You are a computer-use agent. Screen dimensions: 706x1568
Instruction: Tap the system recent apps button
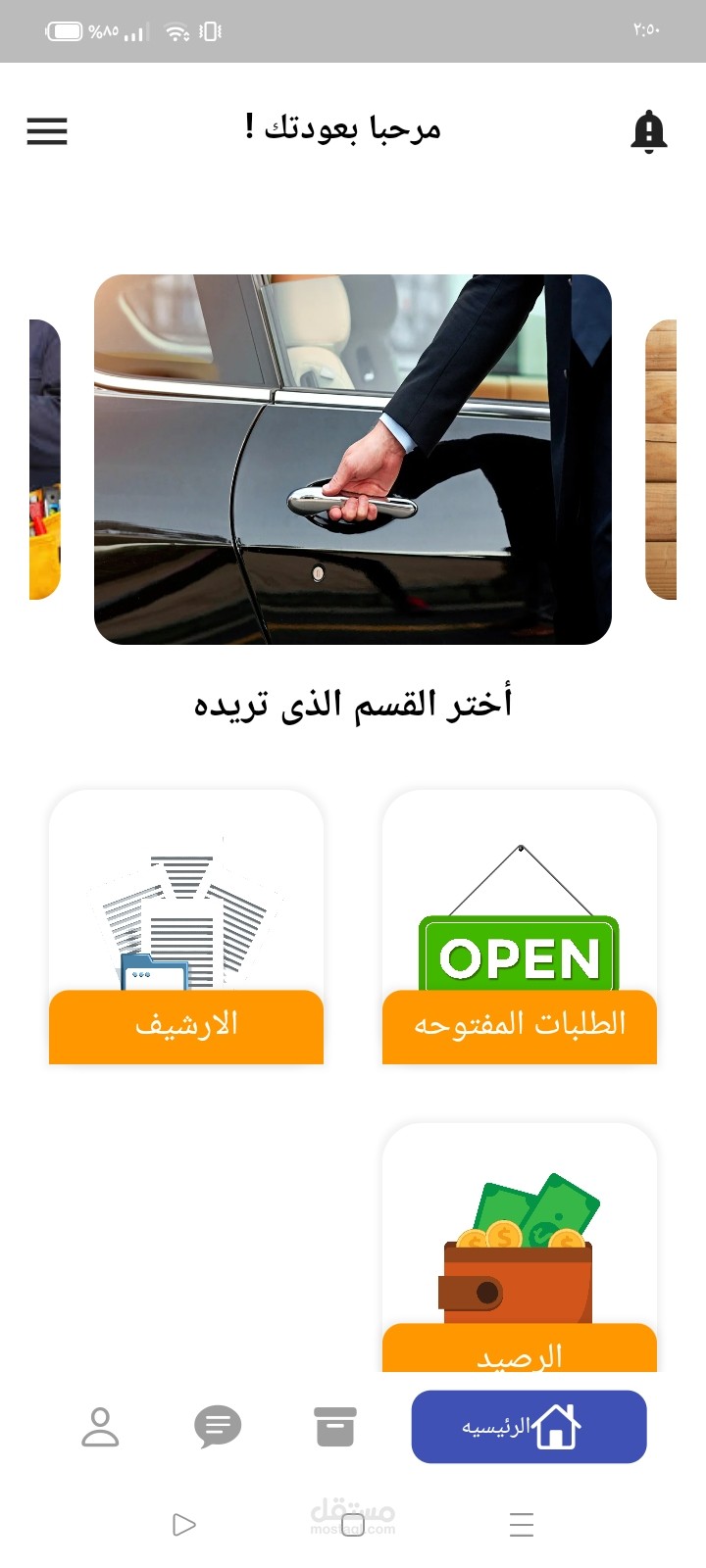coord(522,1525)
